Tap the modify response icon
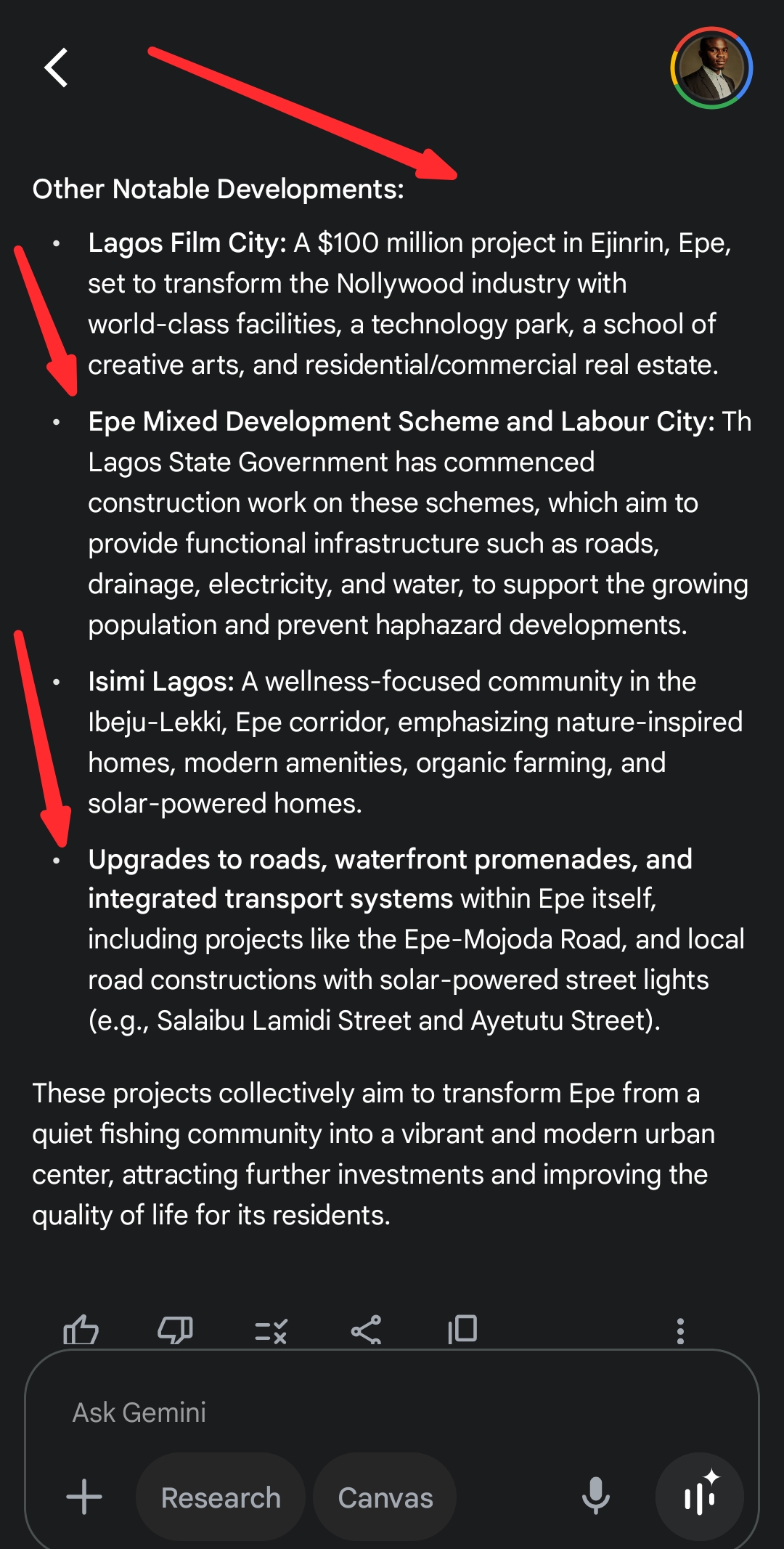784x1549 pixels. click(x=271, y=1330)
